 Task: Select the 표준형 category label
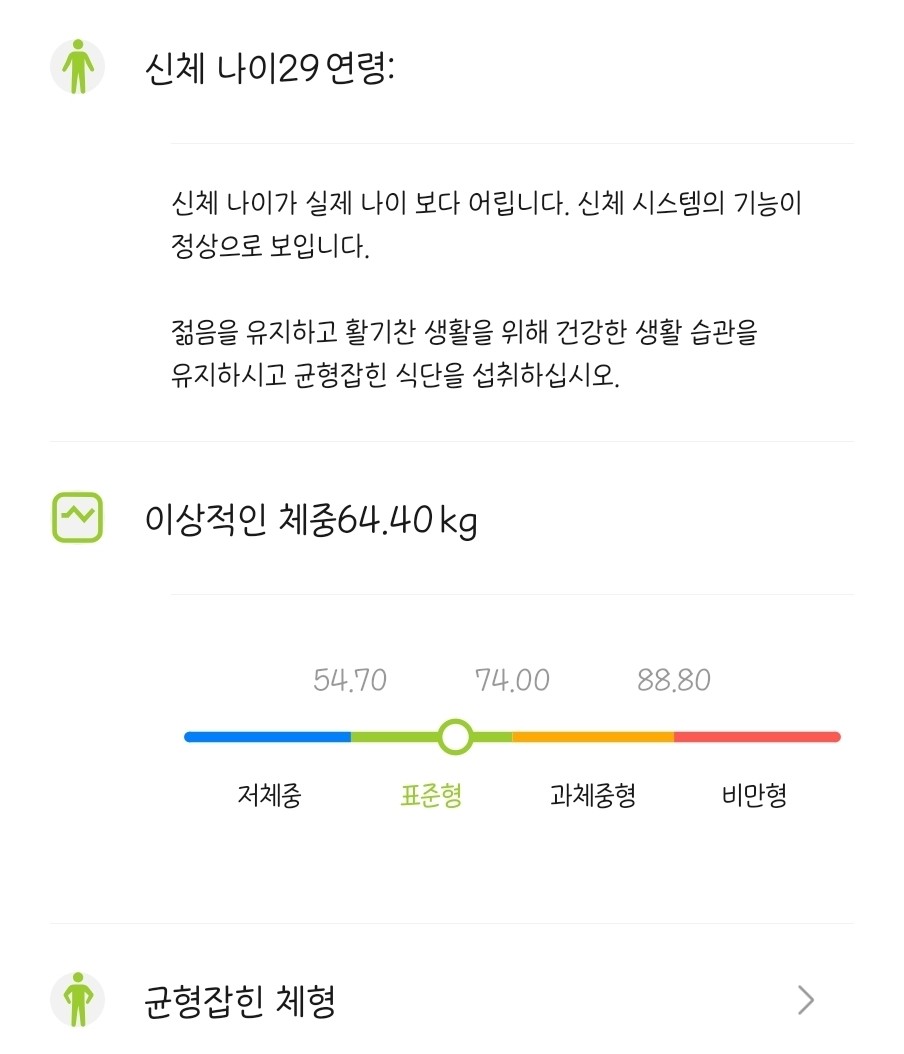coord(430,795)
